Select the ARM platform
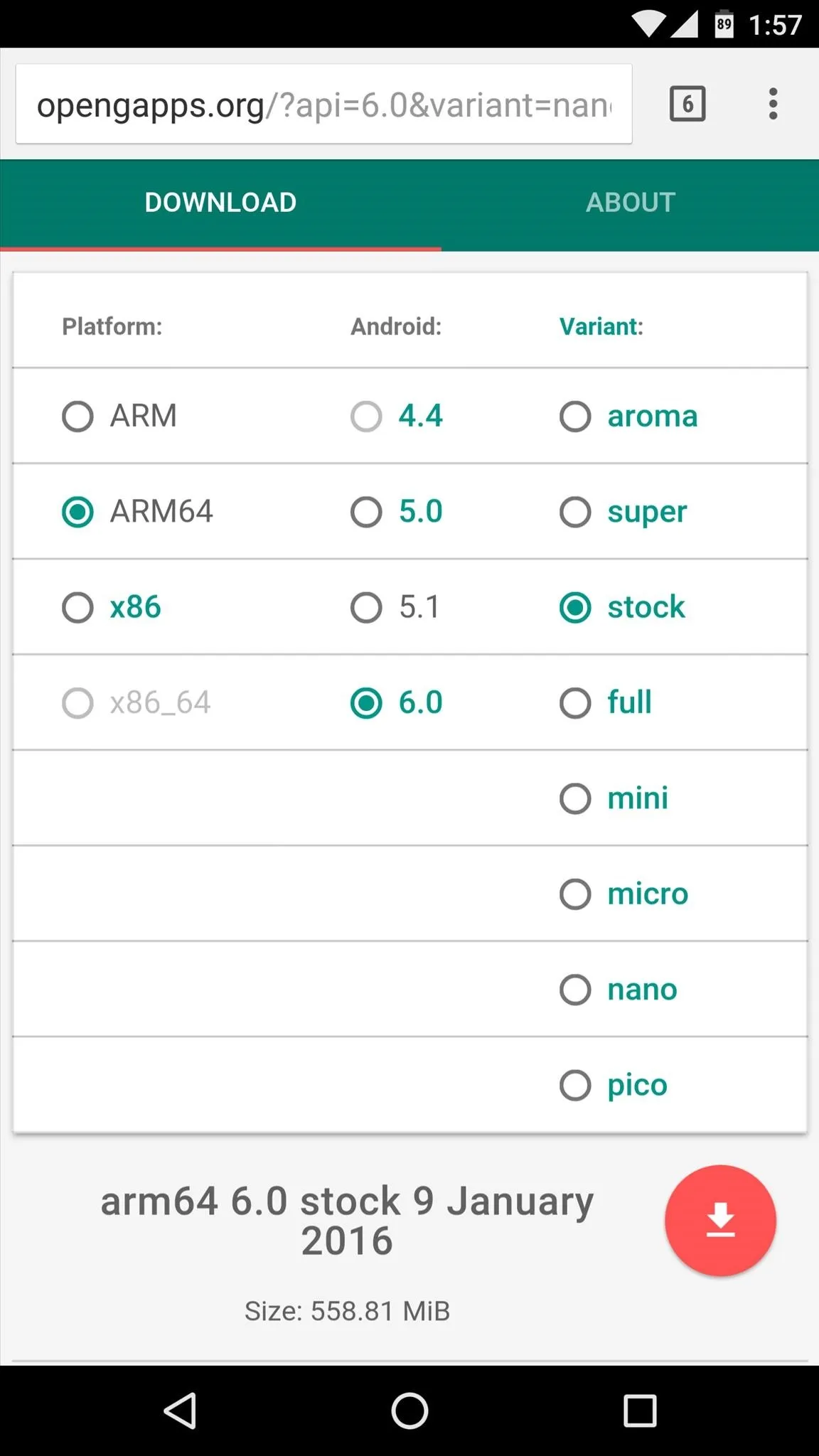This screenshot has width=819, height=1456. point(119,416)
